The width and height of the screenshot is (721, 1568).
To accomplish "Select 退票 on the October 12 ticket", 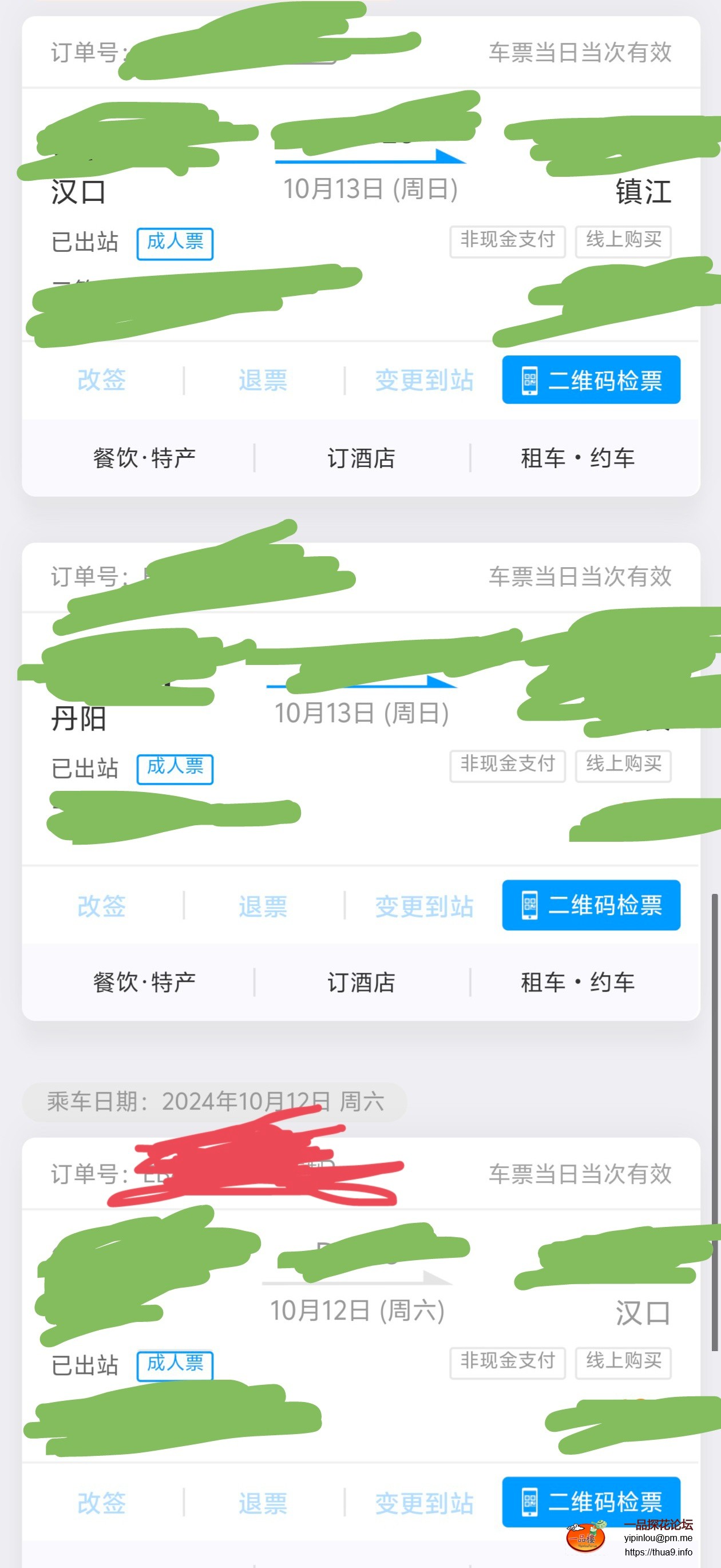I will point(263,1503).
